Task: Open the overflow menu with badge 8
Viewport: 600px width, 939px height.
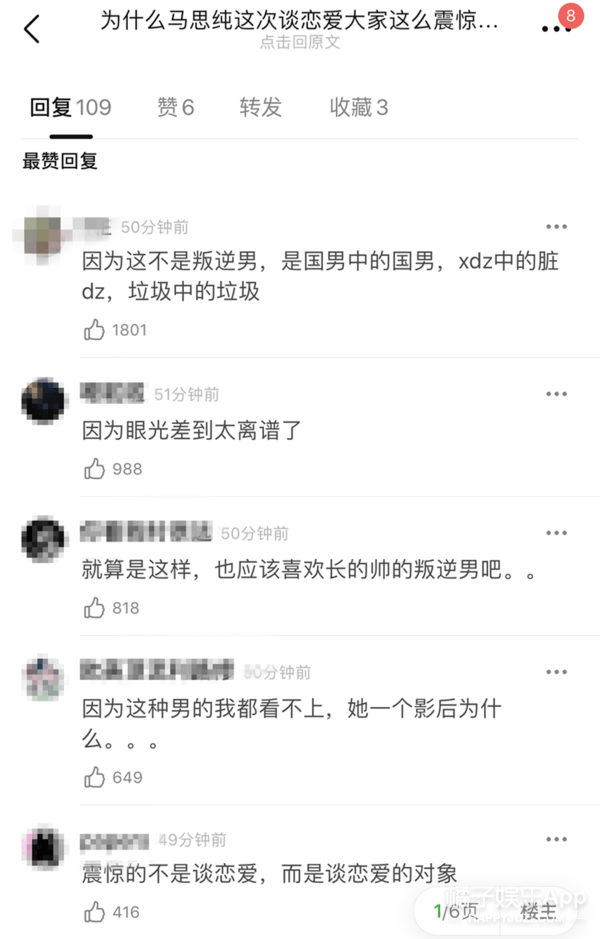Action: pyautogui.click(x=556, y=29)
